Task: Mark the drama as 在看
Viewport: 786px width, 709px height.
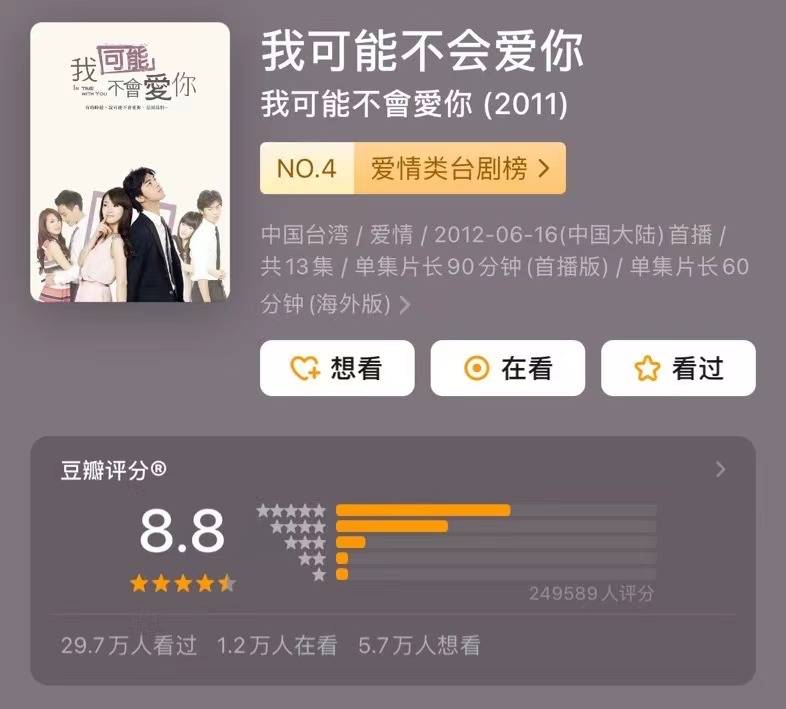Action: [x=507, y=368]
